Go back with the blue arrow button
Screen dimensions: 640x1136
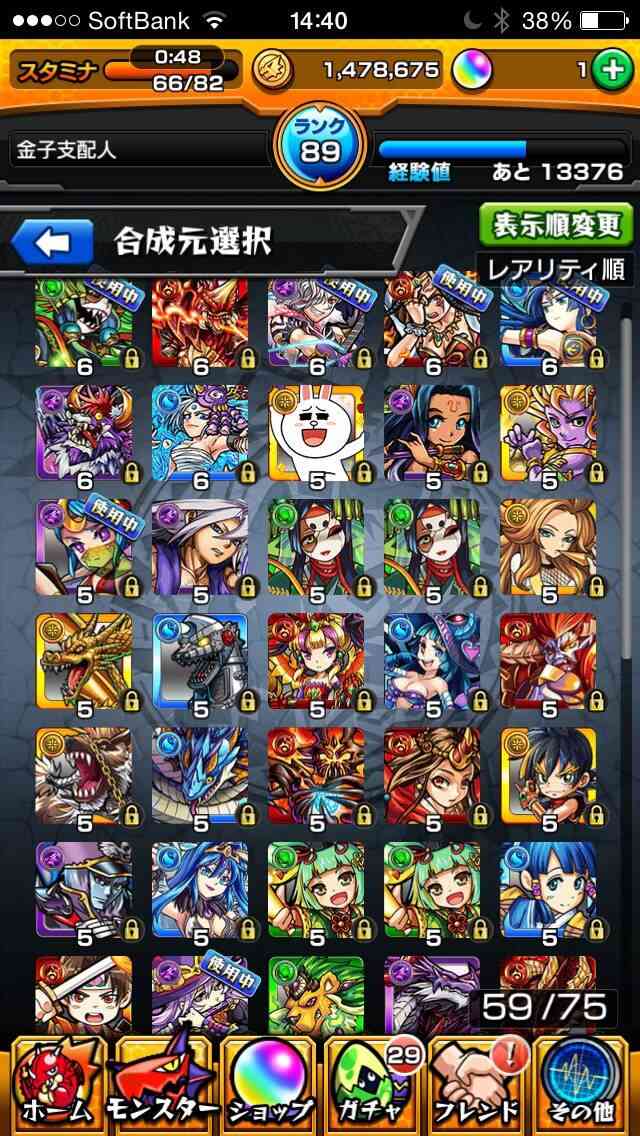pos(52,243)
